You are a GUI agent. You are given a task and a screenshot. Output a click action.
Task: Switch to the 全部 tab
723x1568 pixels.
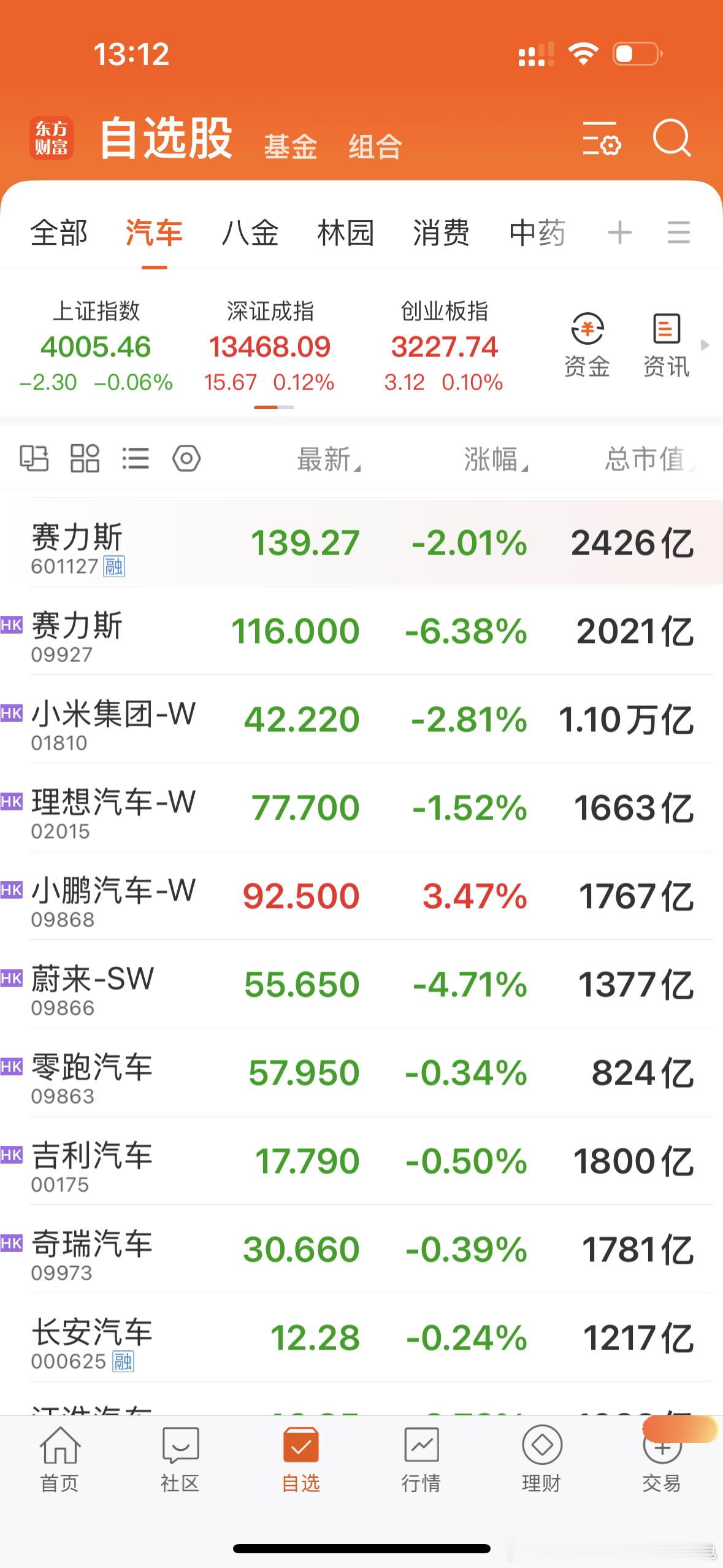point(59,233)
